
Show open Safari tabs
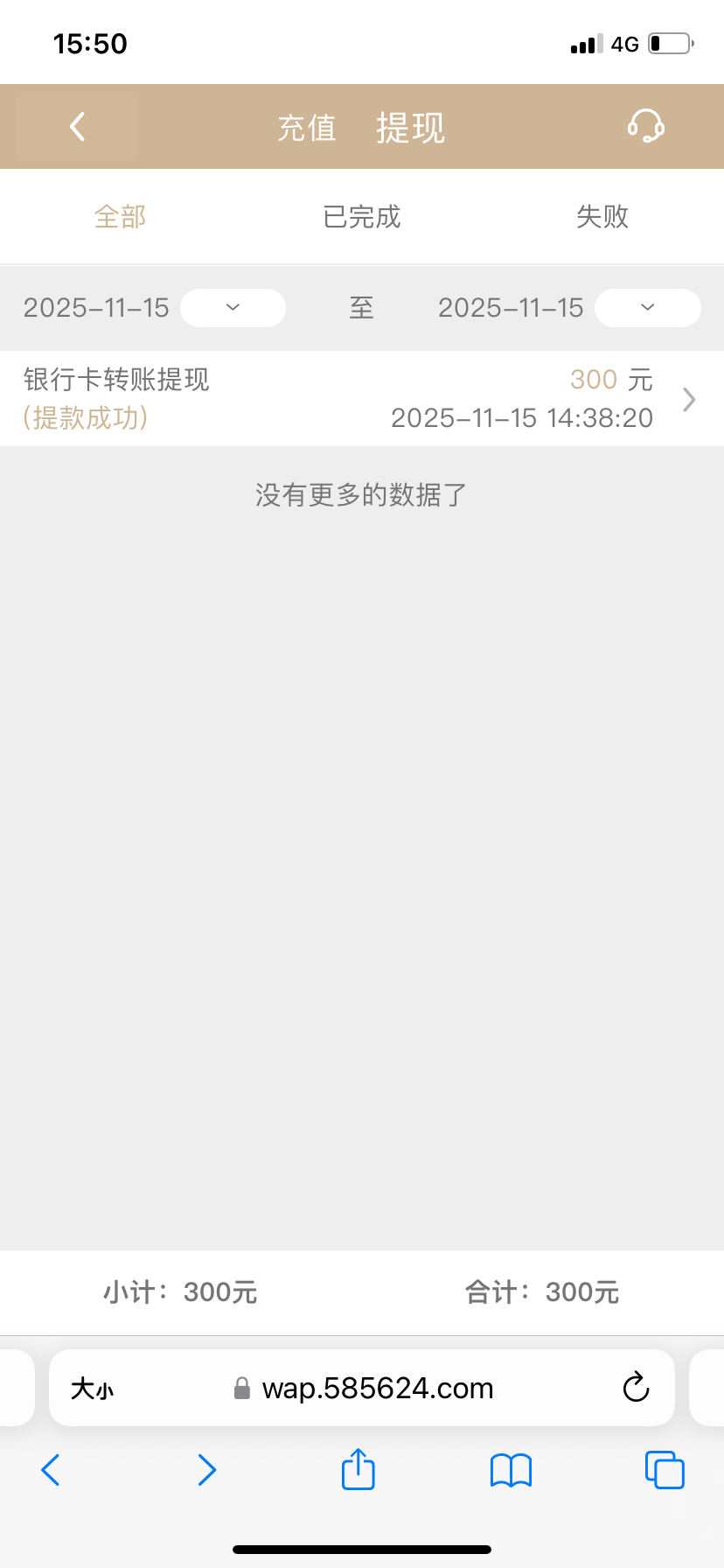[x=665, y=1470]
